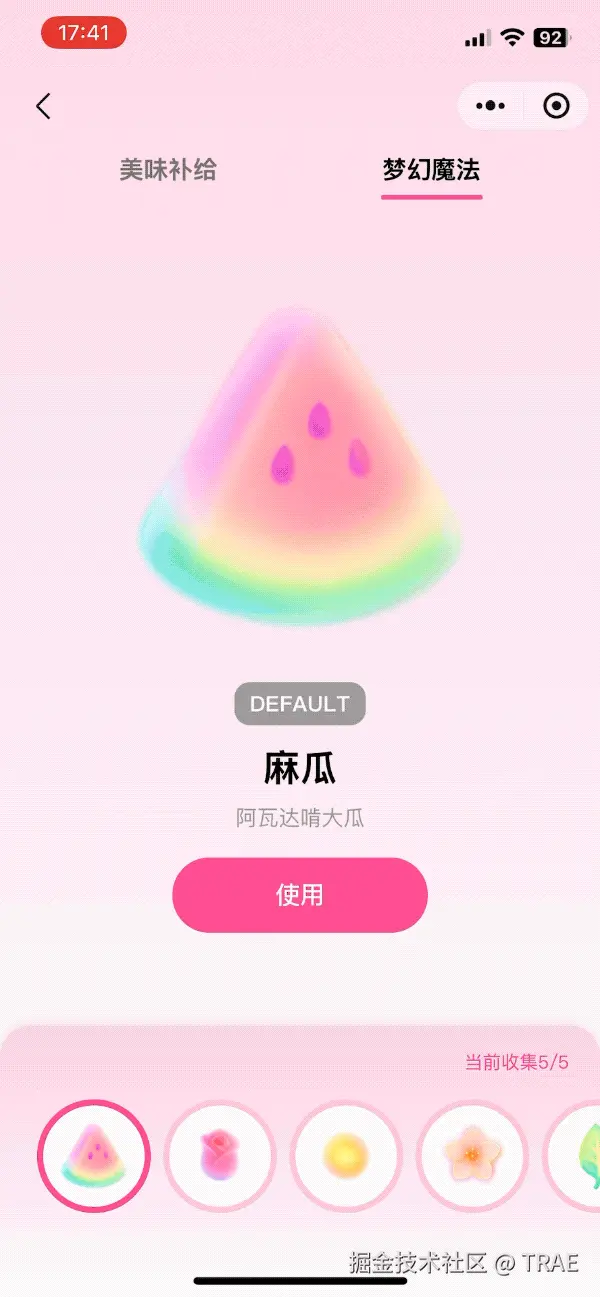The height and width of the screenshot is (1297, 600).
Task: Open the mini program three-dot menu
Action: pos(490,106)
